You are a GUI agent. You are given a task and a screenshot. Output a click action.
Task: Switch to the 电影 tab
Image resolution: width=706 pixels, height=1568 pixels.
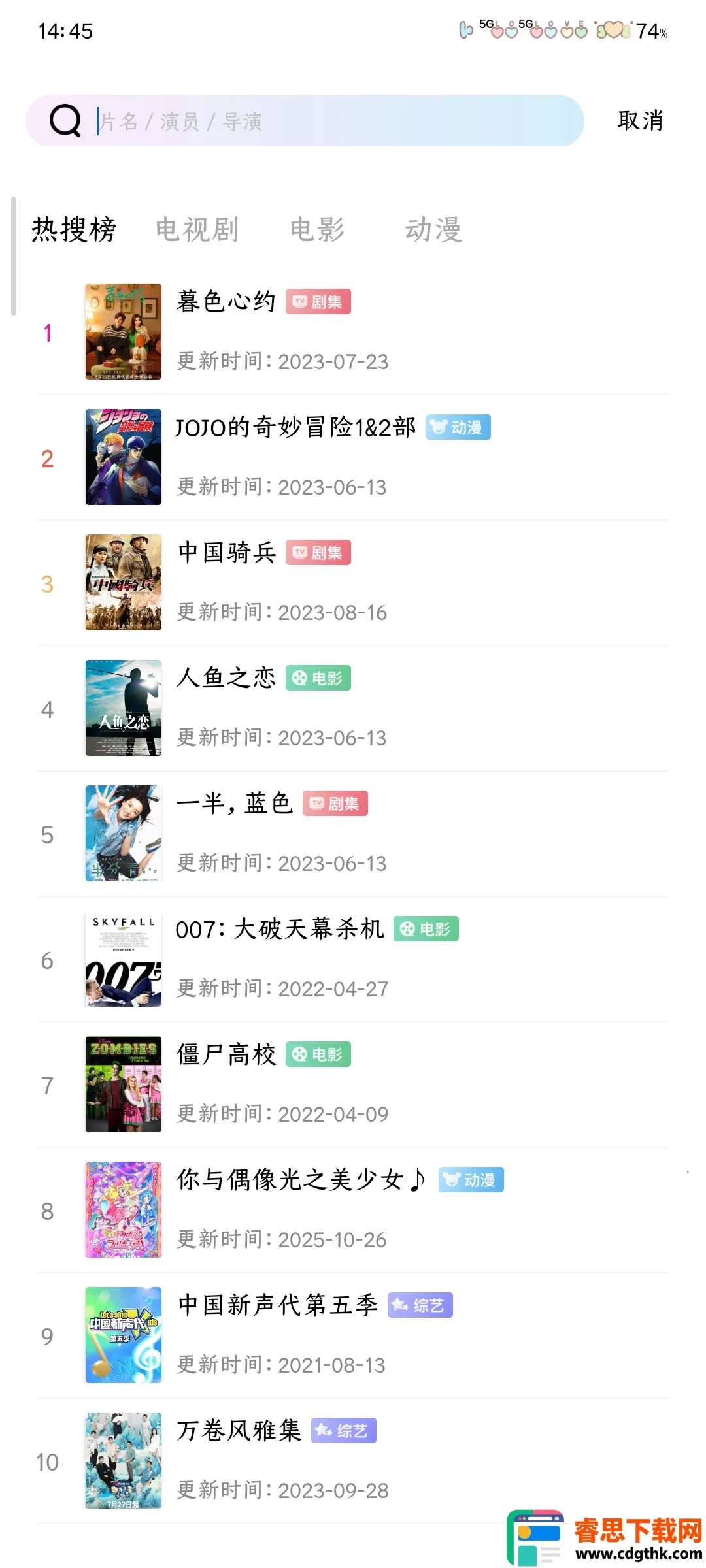[x=317, y=230]
